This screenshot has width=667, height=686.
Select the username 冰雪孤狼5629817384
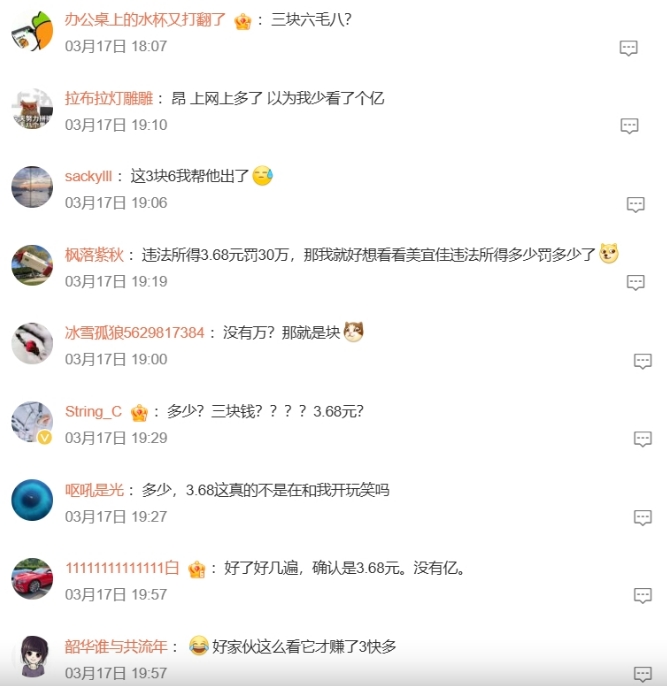click(134, 332)
